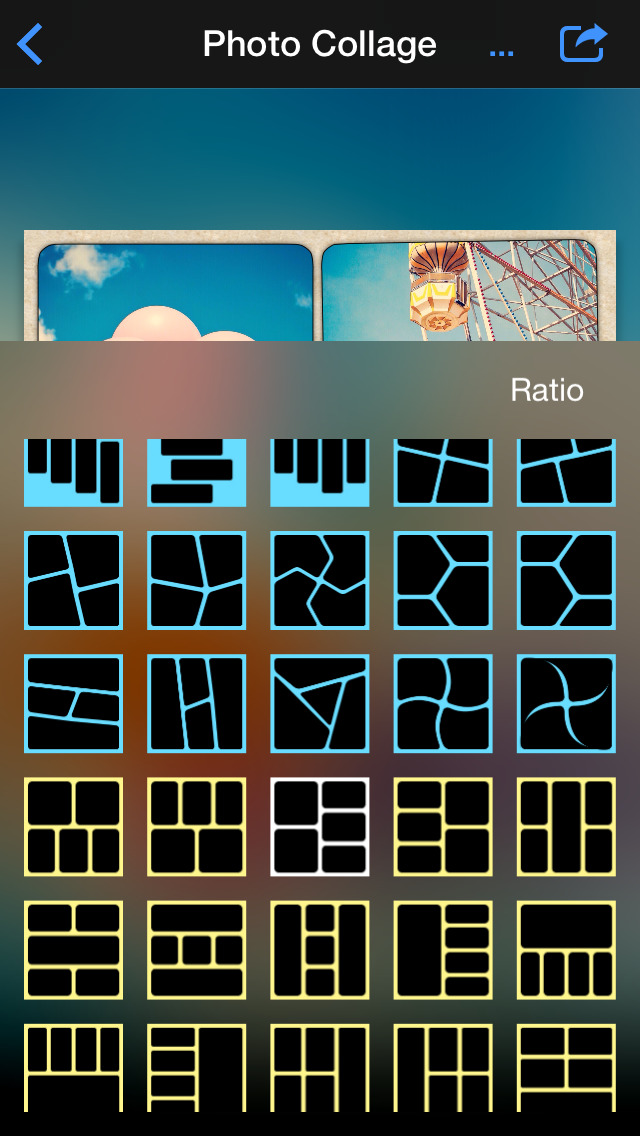The width and height of the screenshot is (640, 1136).
Task: Pick the blue layout with diagonal triangle cells
Action: click(320, 703)
